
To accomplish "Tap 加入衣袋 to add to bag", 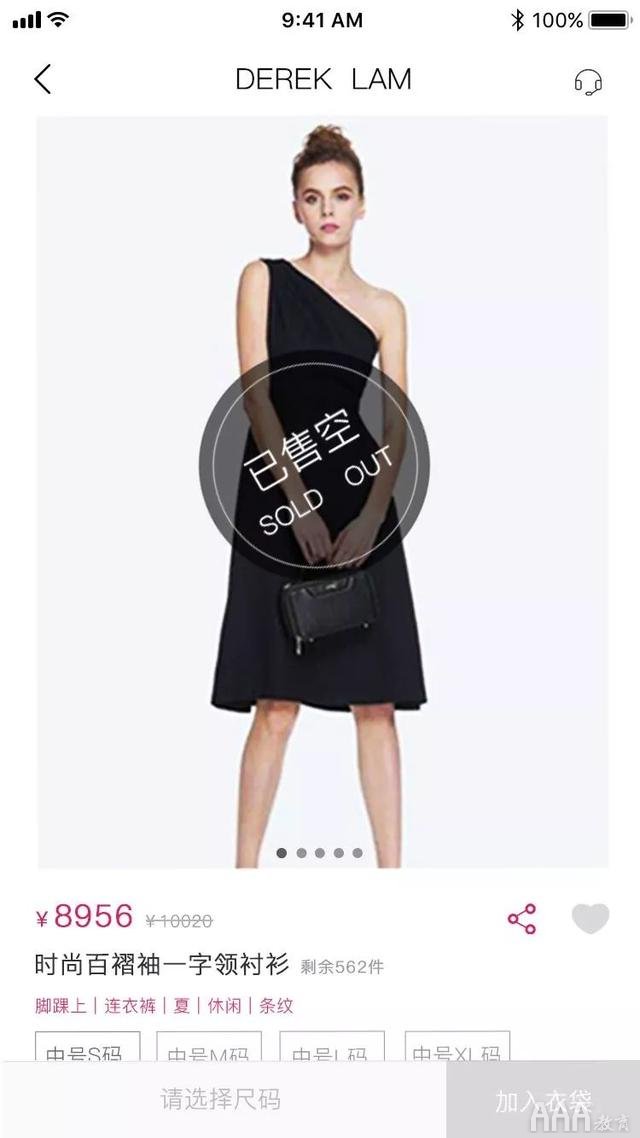I will (x=543, y=1100).
